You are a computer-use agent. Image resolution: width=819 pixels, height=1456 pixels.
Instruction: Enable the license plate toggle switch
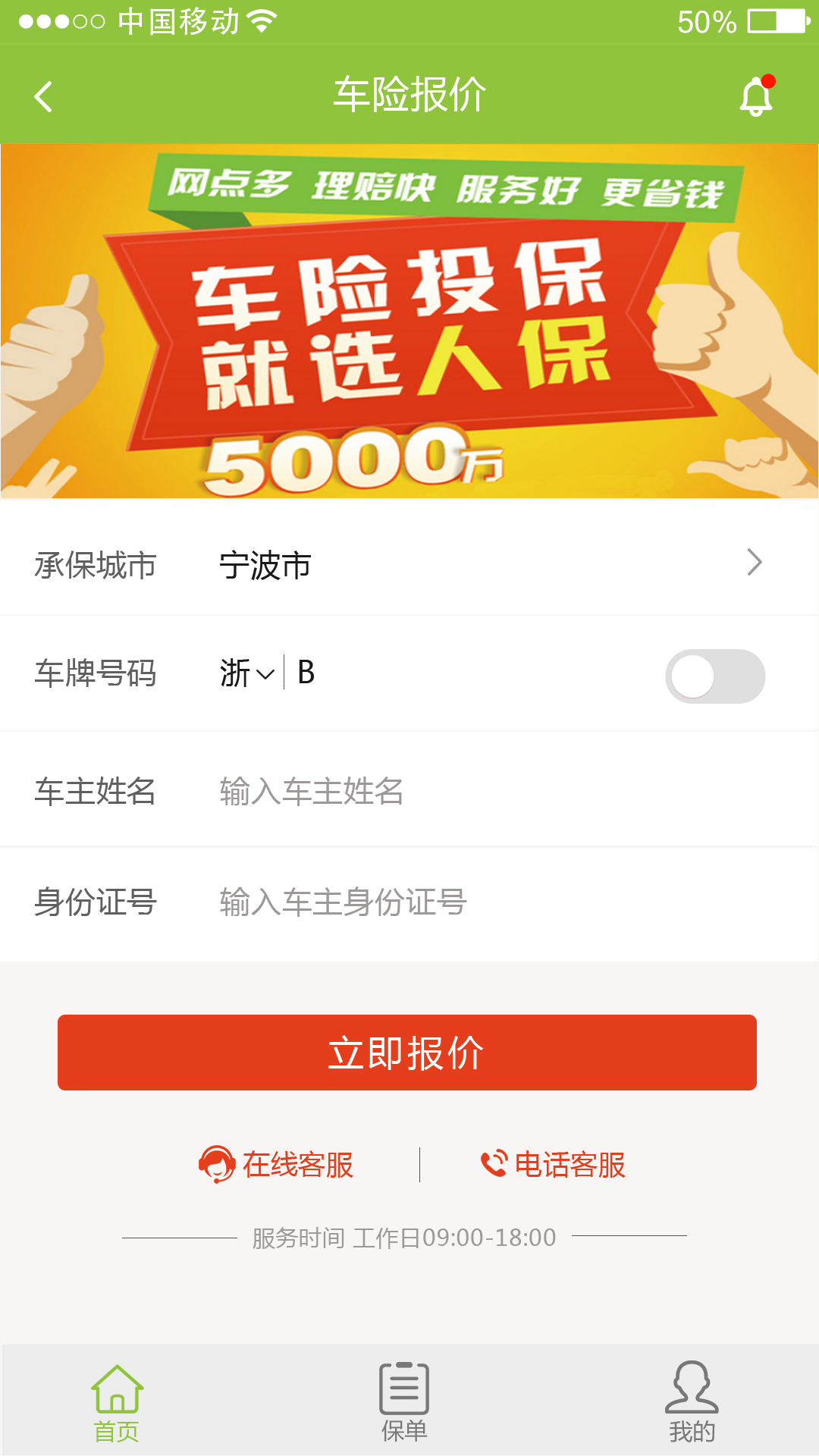[717, 675]
